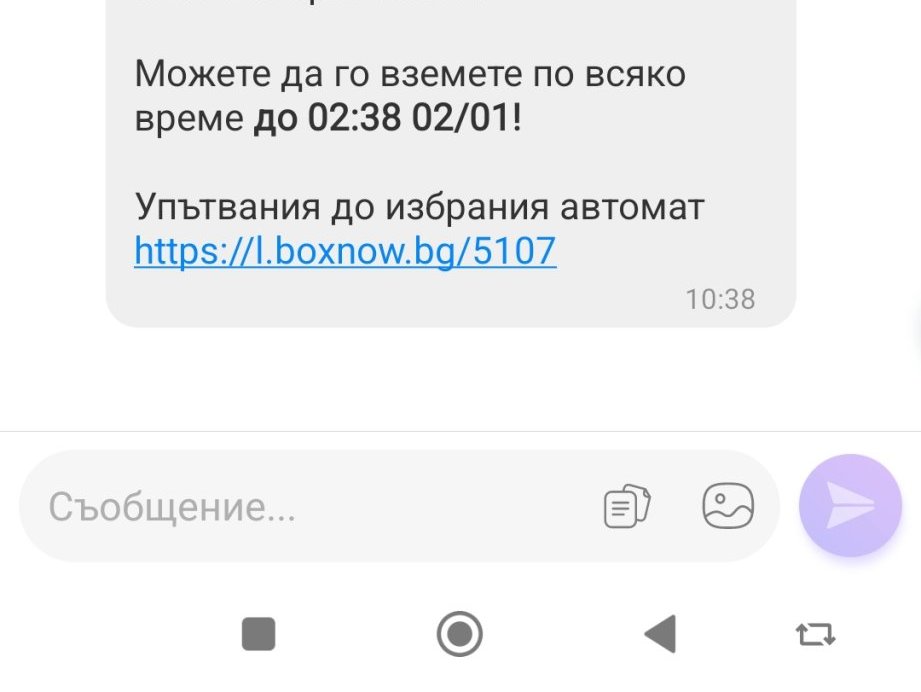Send the message with the arrow button
Viewport: 921px width, 692px height.
tap(850, 505)
